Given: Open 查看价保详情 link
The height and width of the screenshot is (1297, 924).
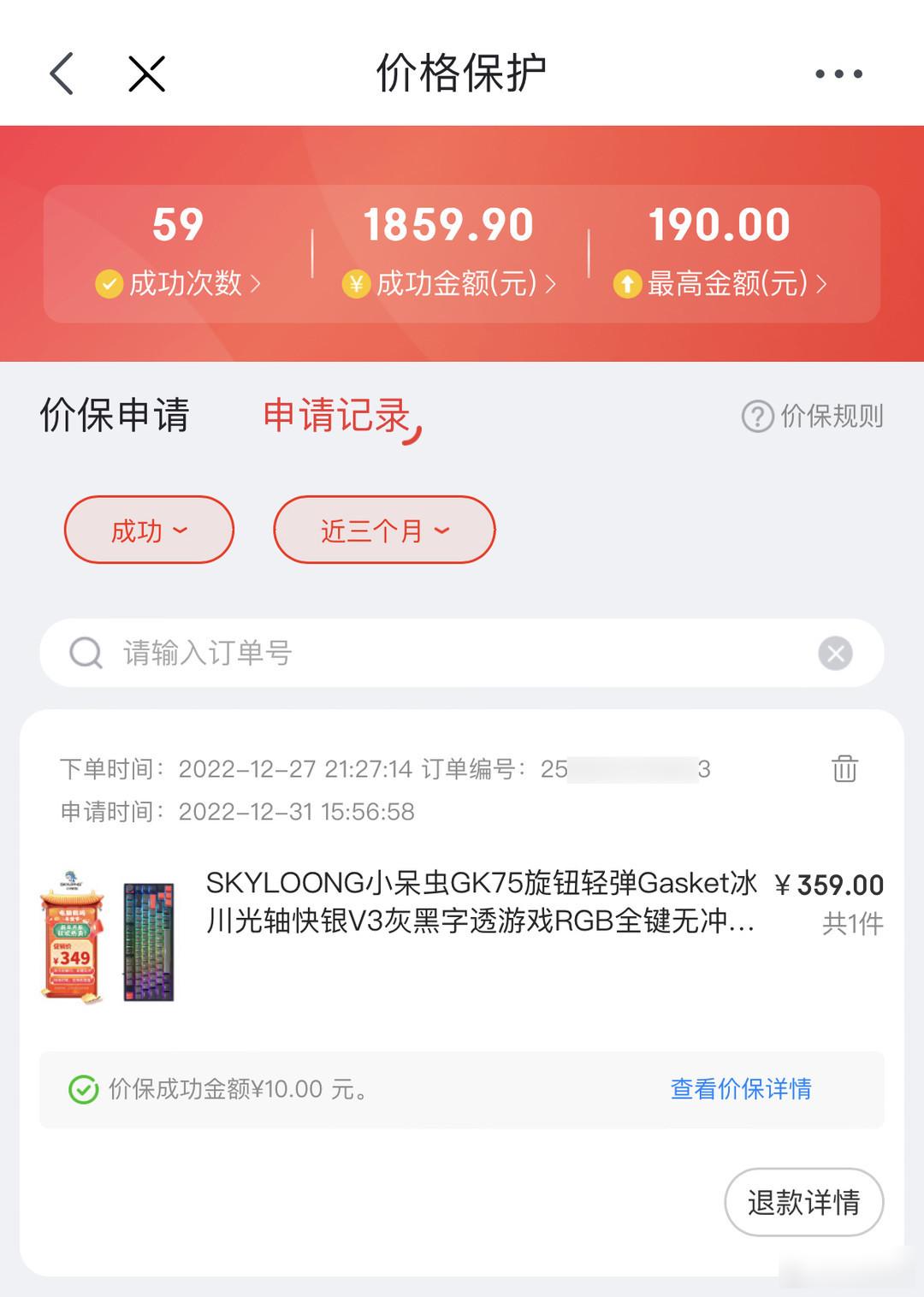Looking at the screenshot, I should click(x=741, y=1089).
